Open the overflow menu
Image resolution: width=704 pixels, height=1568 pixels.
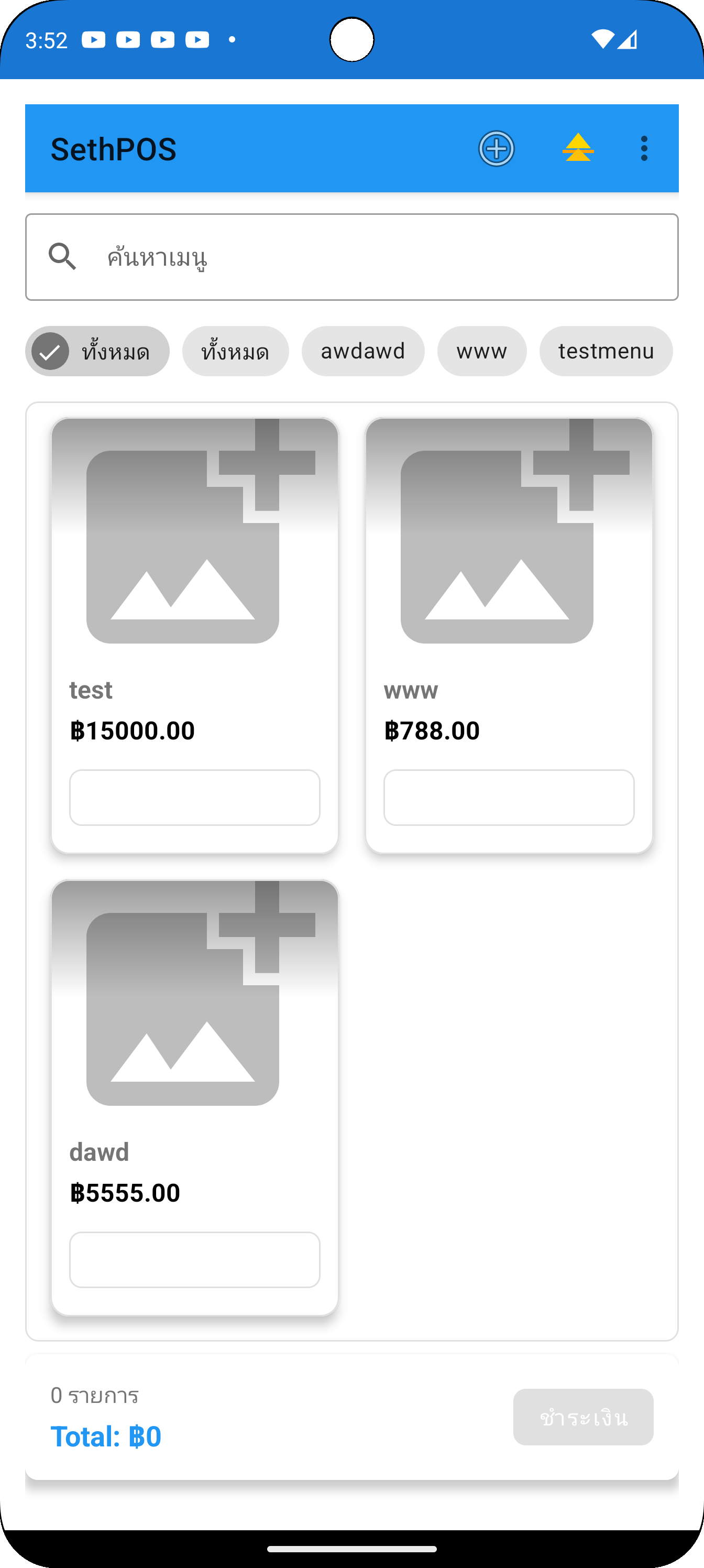[x=644, y=148]
